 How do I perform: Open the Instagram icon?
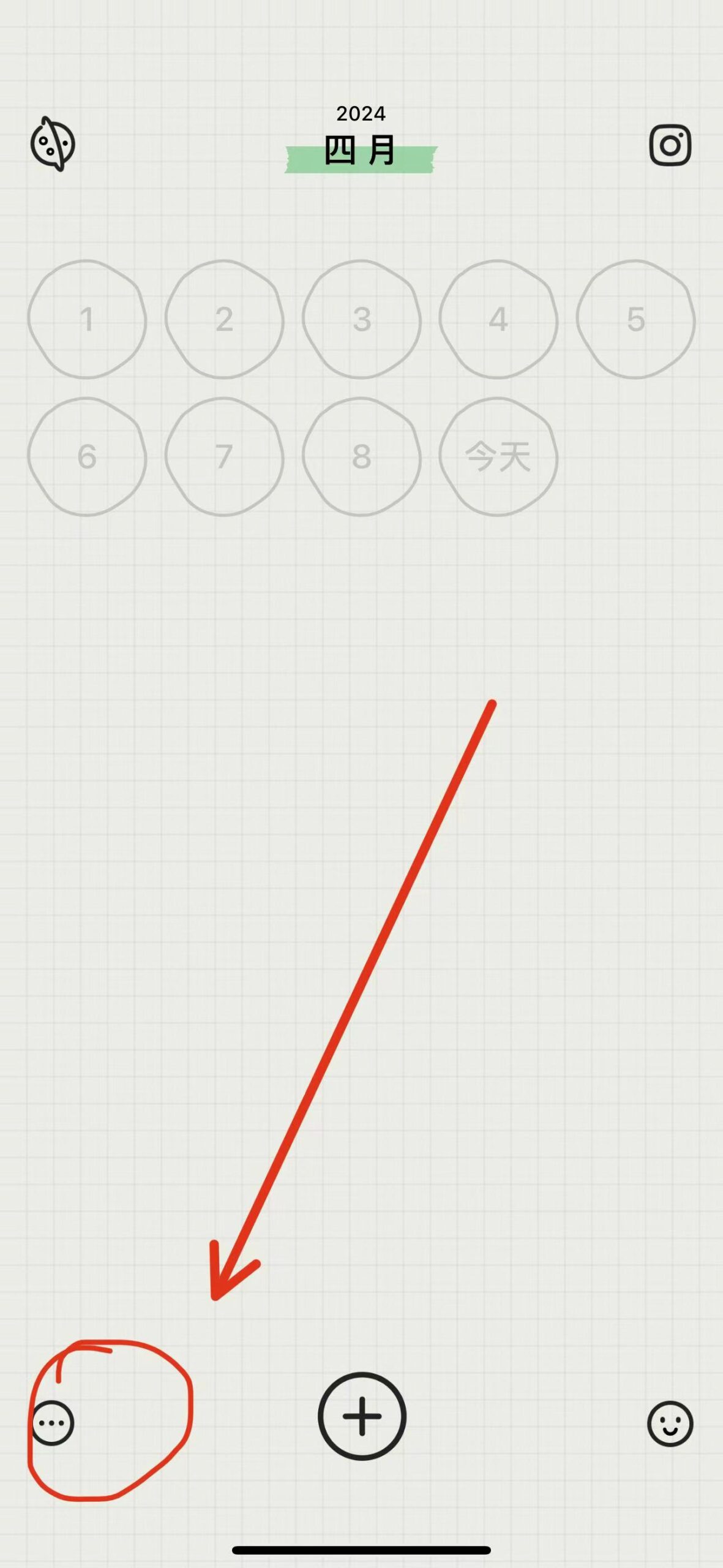tap(670, 145)
